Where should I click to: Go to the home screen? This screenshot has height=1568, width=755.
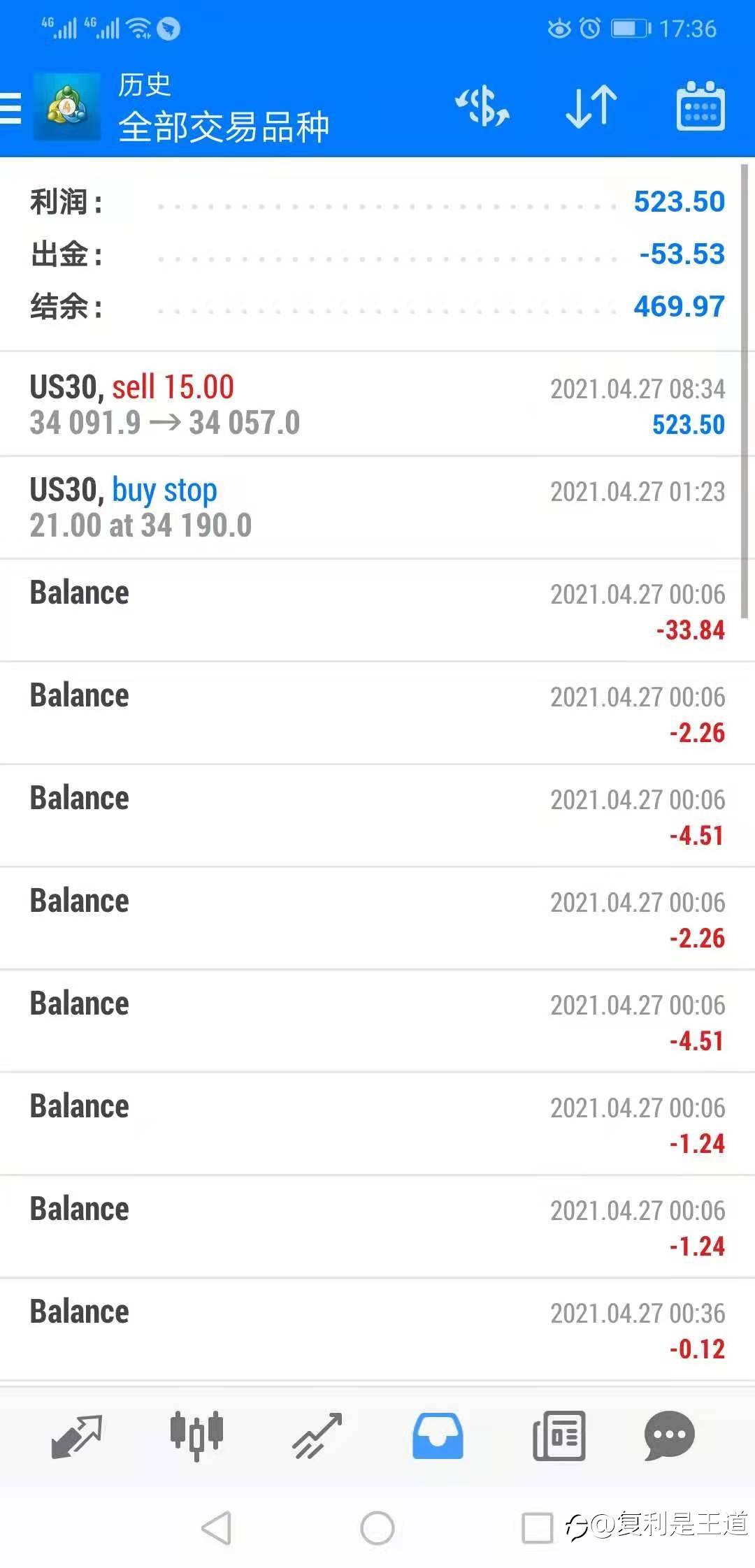377,1528
